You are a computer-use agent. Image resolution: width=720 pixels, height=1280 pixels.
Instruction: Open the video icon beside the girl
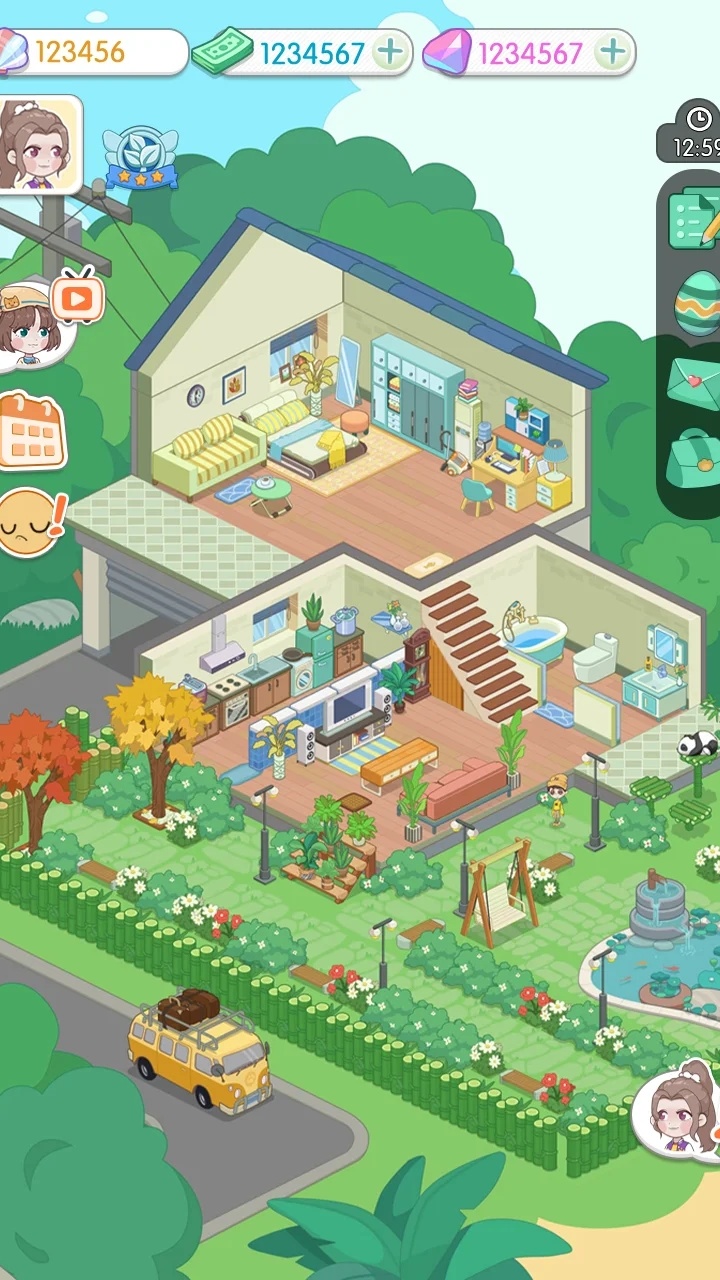coord(77,296)
